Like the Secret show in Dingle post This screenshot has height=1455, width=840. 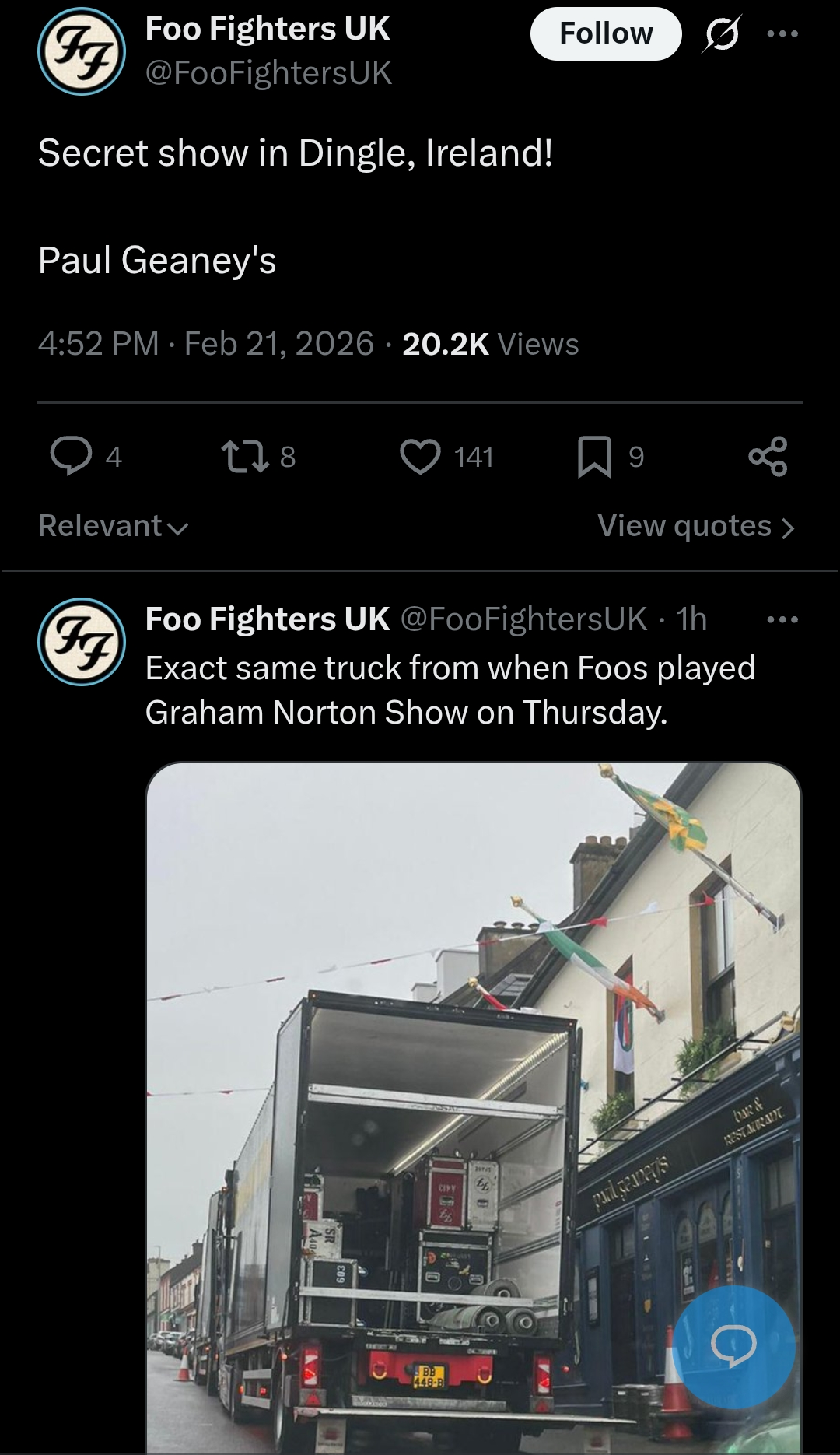tap(420, 456)
